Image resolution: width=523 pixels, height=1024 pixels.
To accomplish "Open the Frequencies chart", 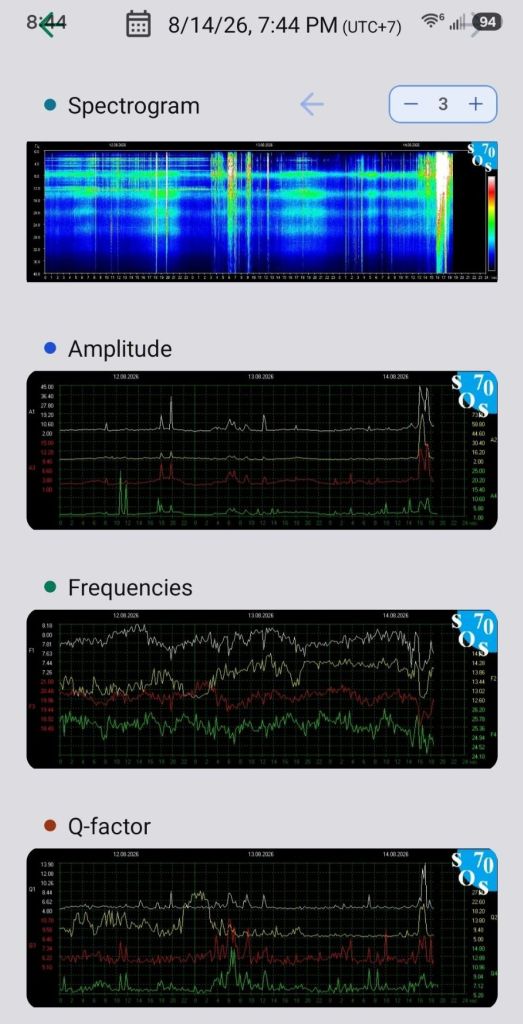I will point(262,689).
